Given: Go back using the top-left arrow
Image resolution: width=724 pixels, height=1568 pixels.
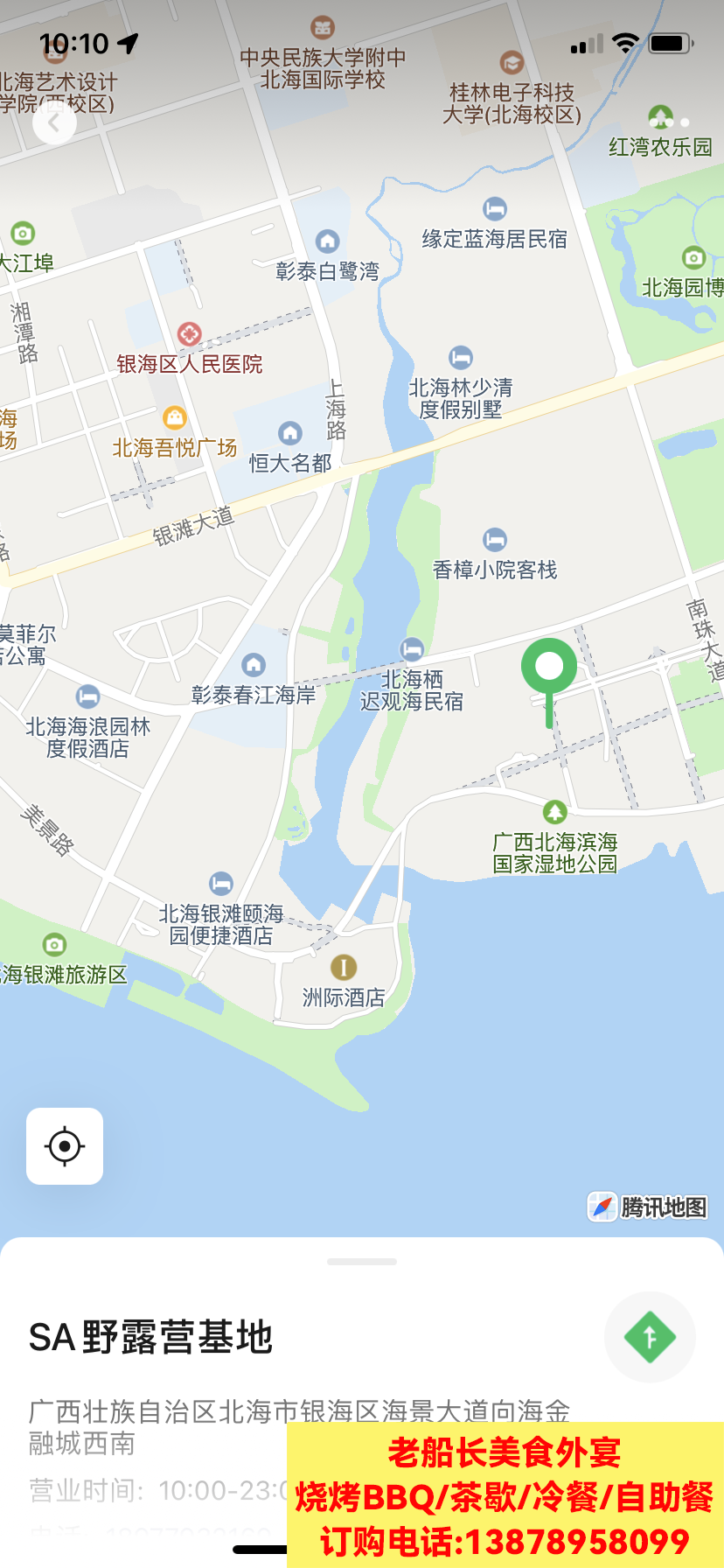Looking at the screenshot, I should pyautogui.click(x=54, y=124).
